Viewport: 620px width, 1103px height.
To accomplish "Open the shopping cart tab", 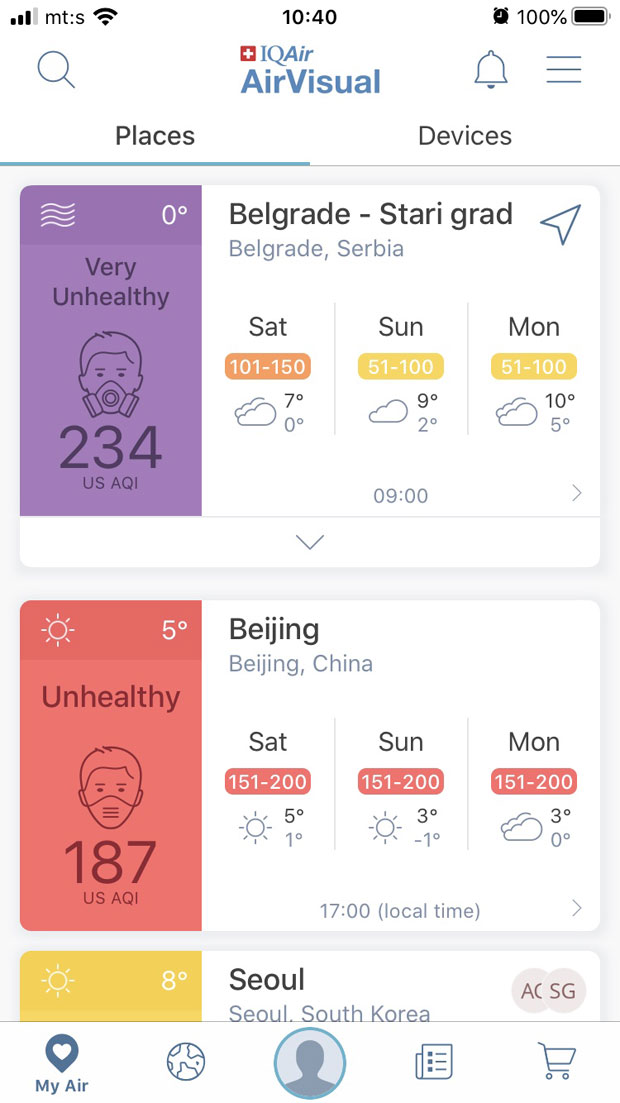I will click(x=556, y=1062).
